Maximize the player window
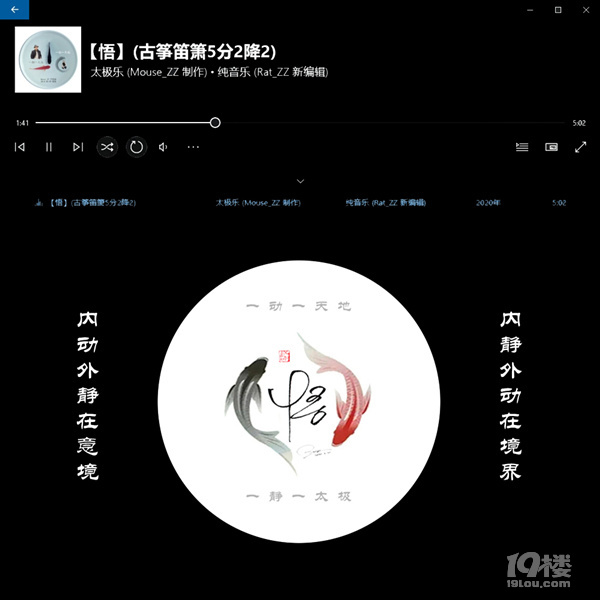Screen dimensions: 600x600 [558, 9]
